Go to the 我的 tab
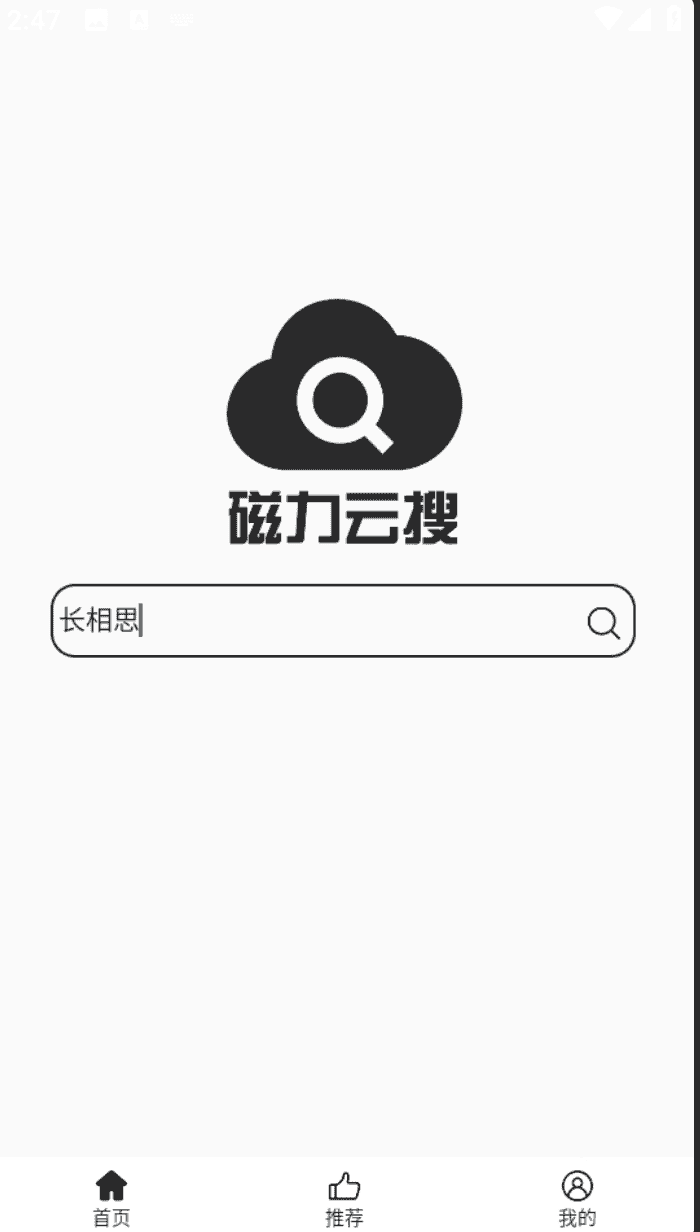 pos(577,1197)
